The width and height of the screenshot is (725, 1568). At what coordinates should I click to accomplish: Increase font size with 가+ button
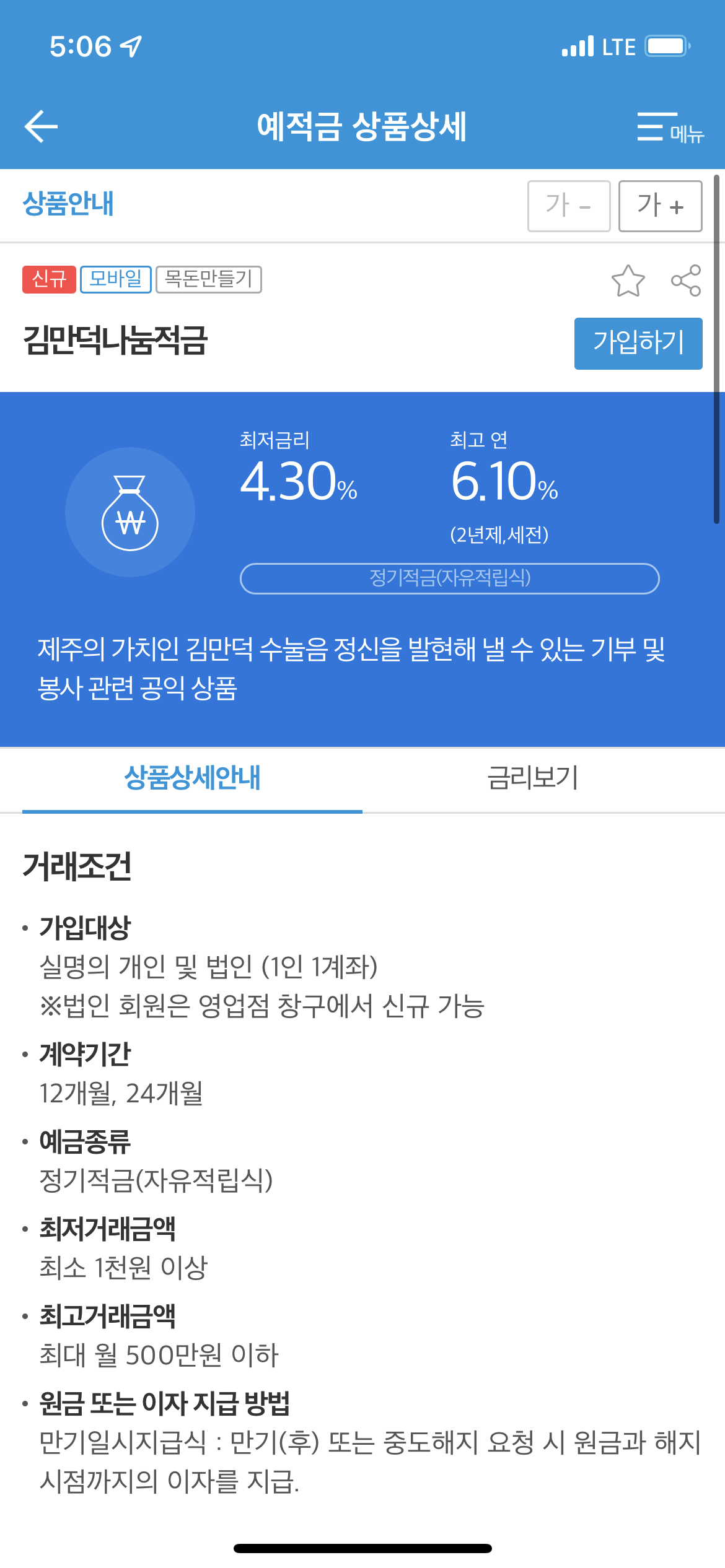[659, 206]
